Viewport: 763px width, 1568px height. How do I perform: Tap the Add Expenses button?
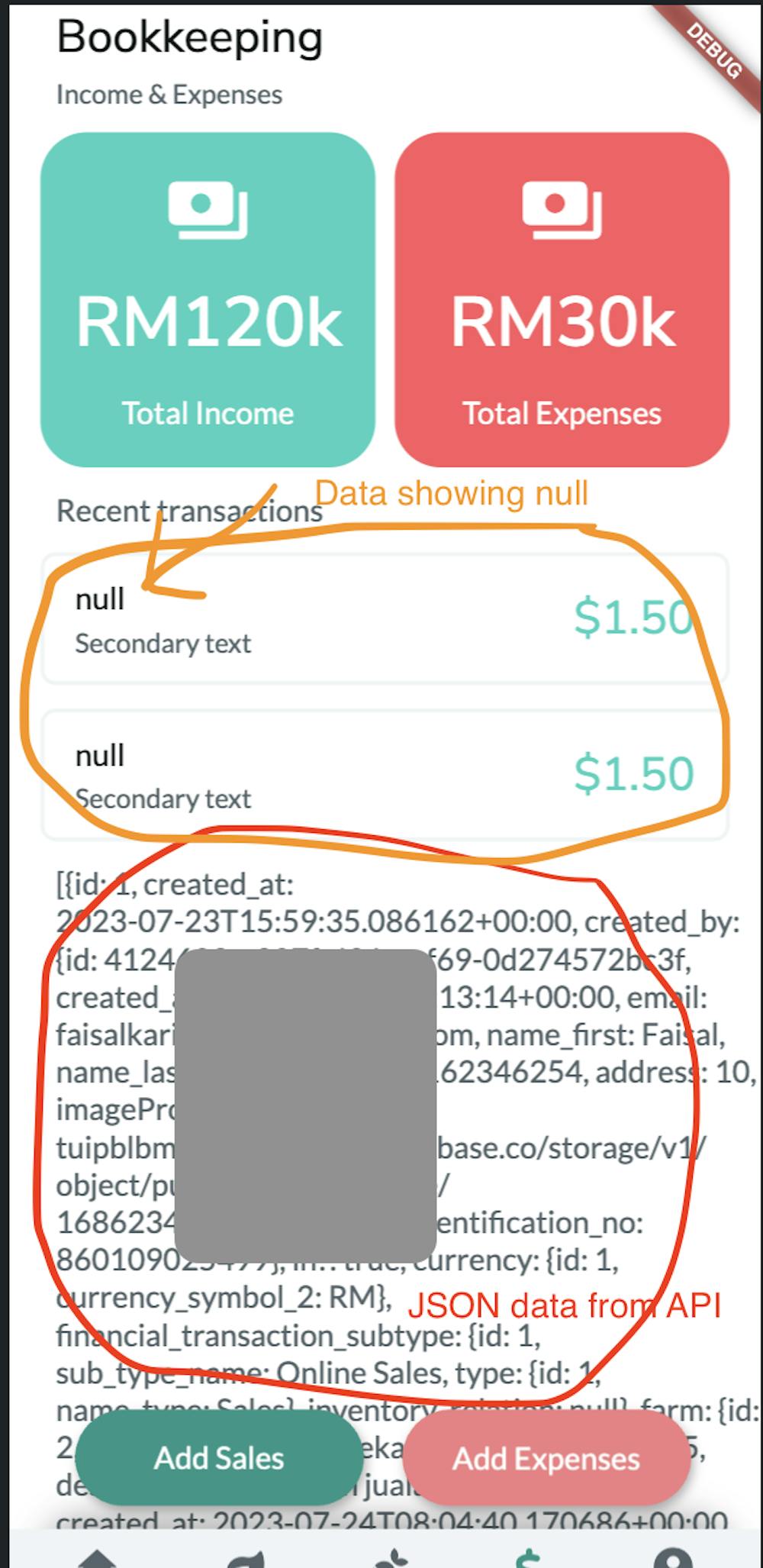[x=546, y=1459]
